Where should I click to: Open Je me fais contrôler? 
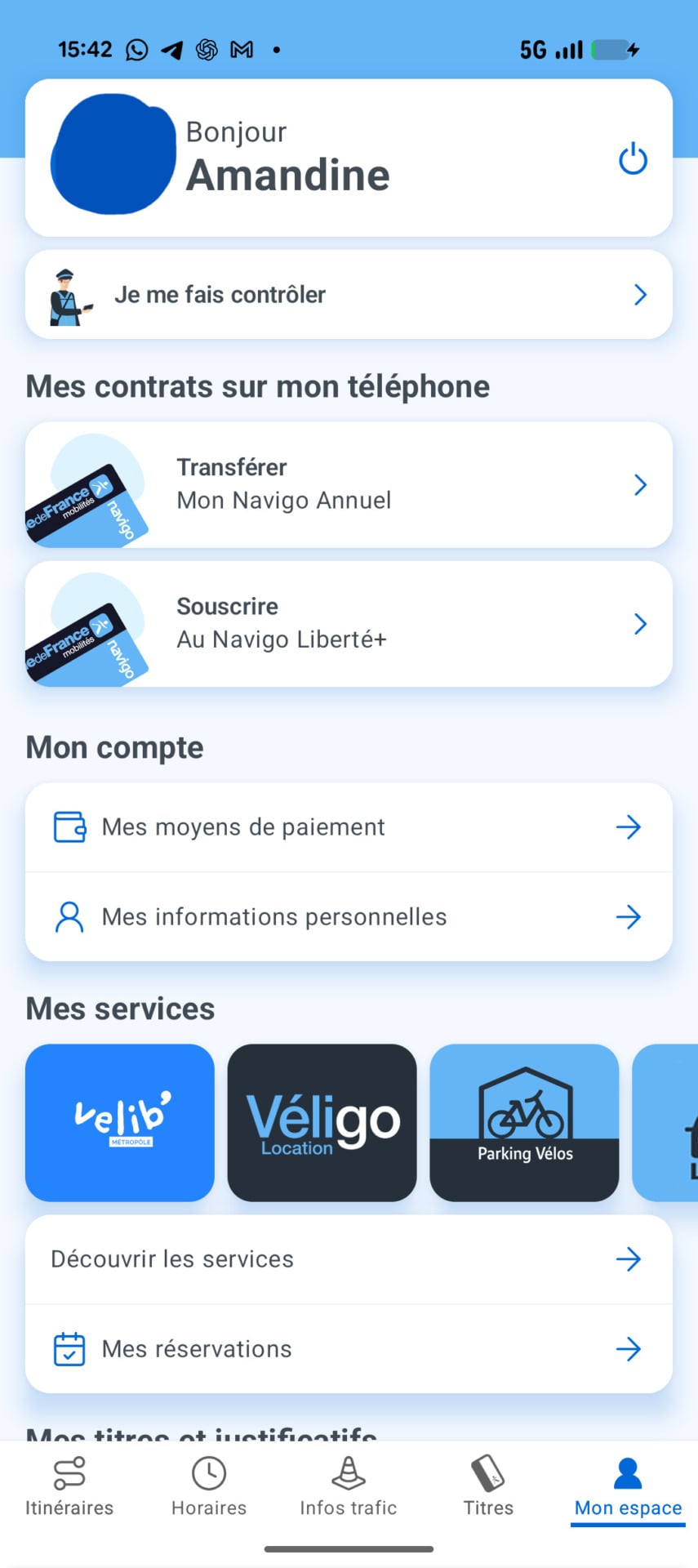coord(349,294)
